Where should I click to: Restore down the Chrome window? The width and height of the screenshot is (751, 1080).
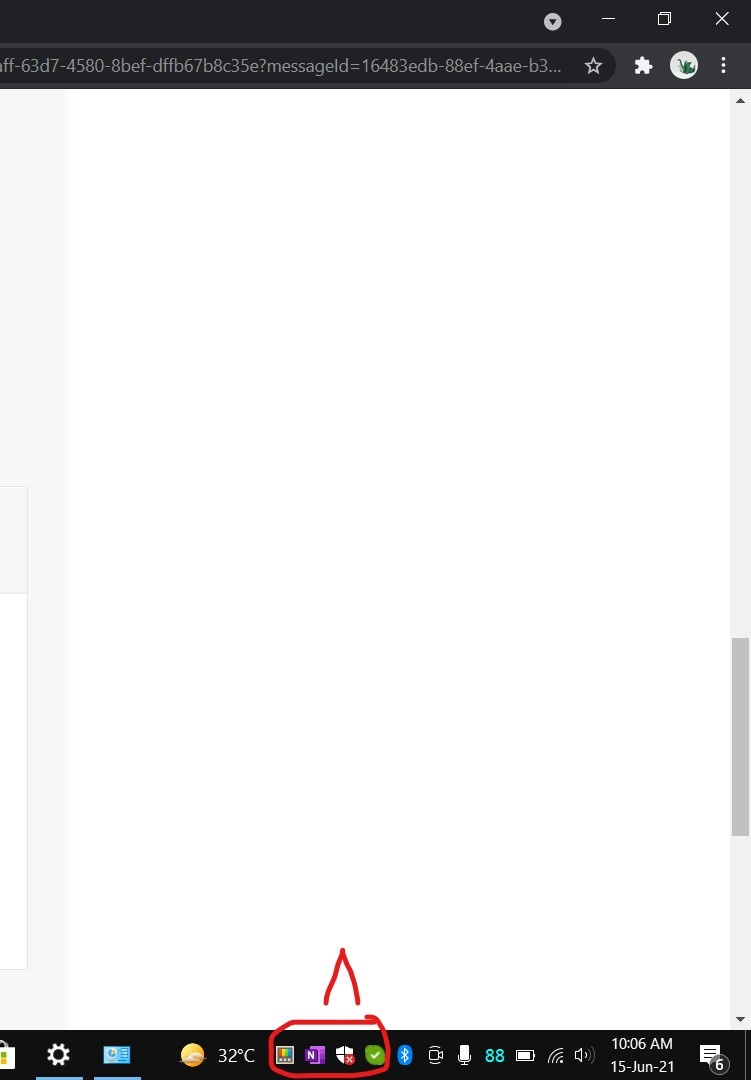(665, 19)
